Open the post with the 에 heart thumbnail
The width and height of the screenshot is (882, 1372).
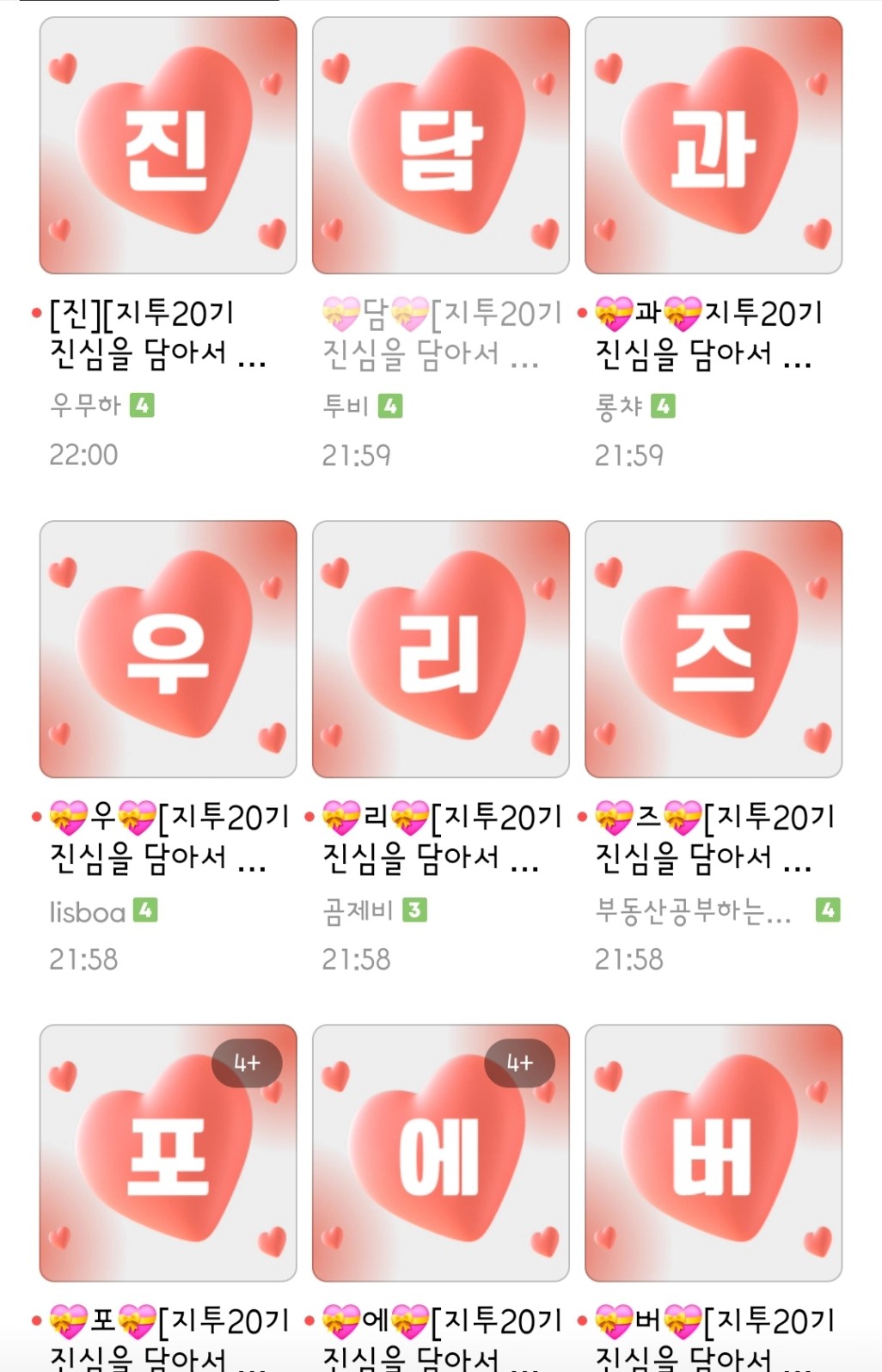click(441, 1153)
